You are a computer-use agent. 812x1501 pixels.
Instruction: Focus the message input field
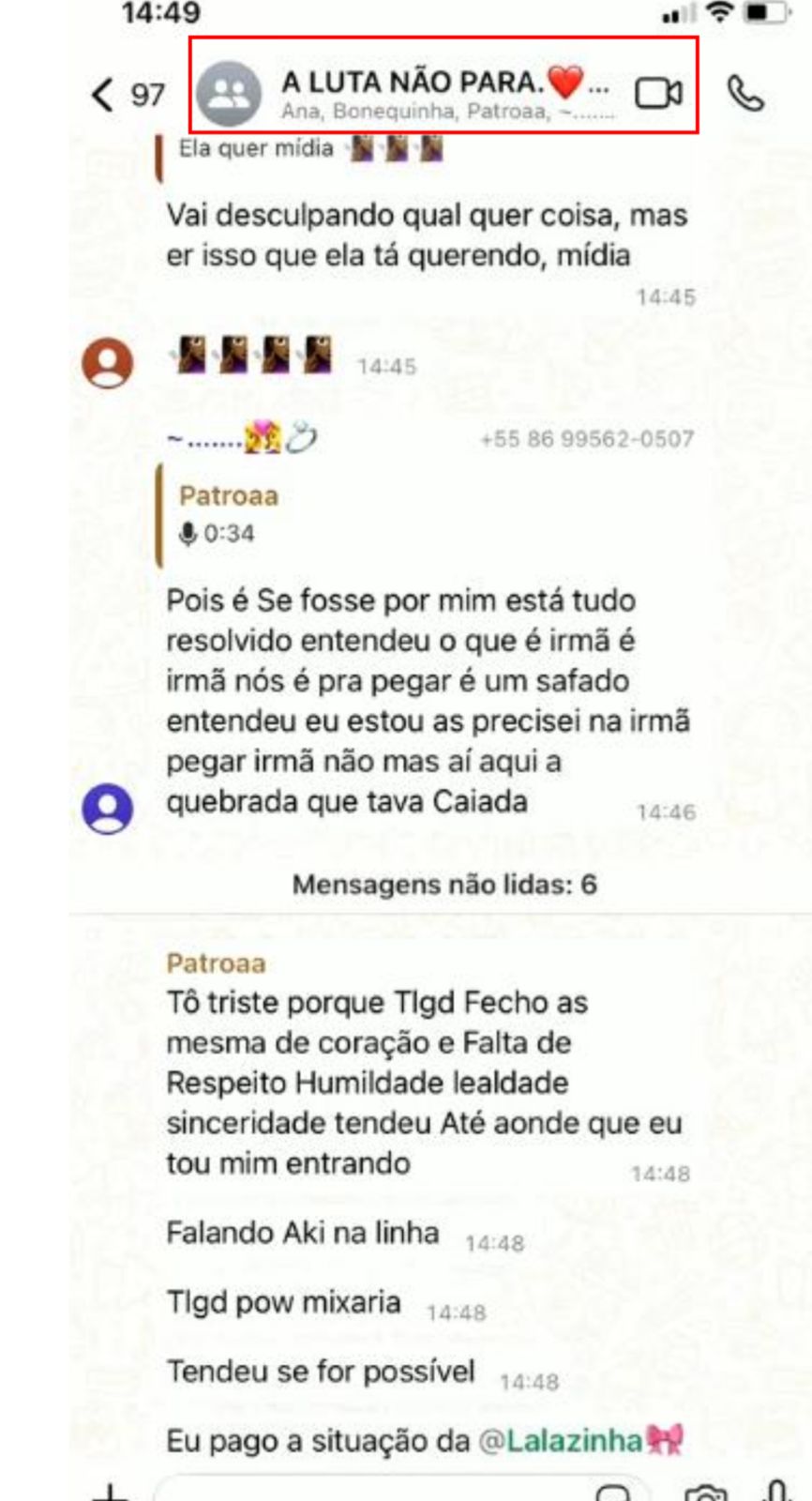(401, 1490)
